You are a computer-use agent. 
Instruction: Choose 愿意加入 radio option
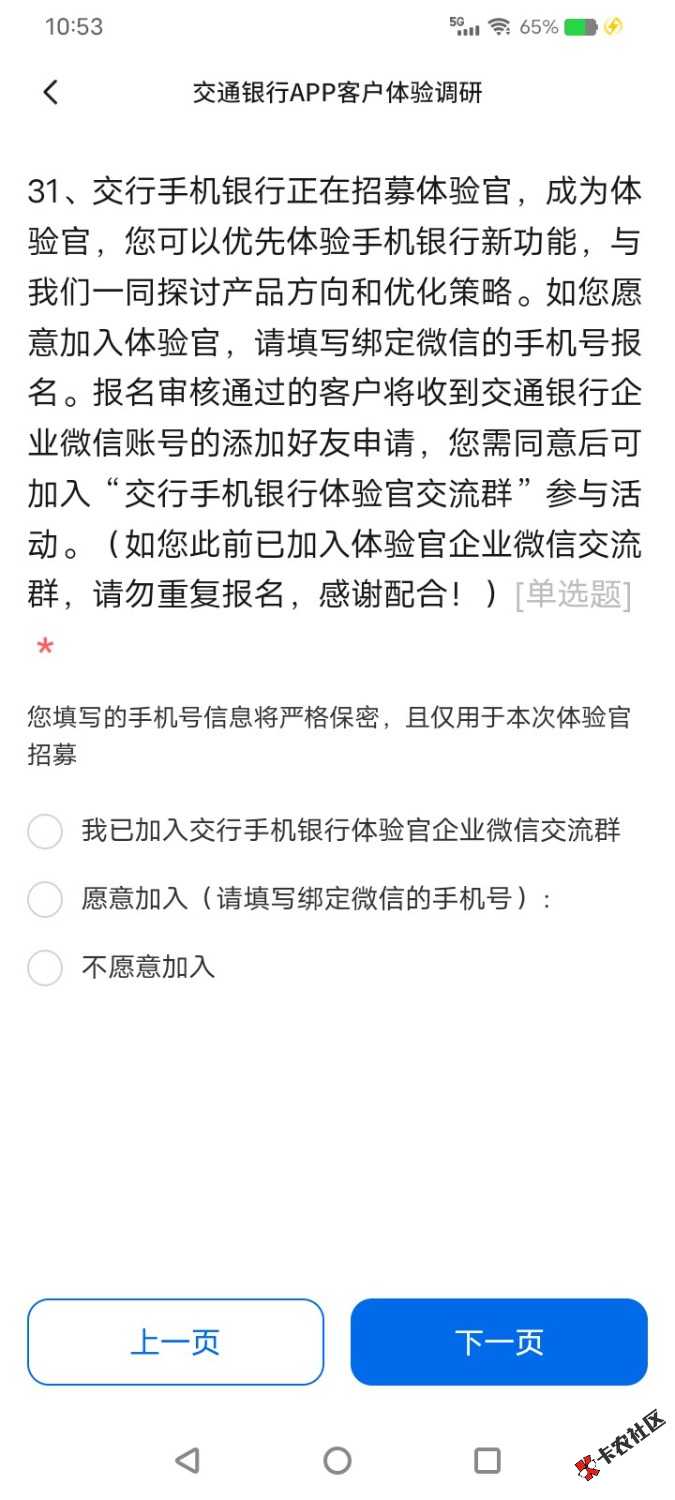(45, 899)
